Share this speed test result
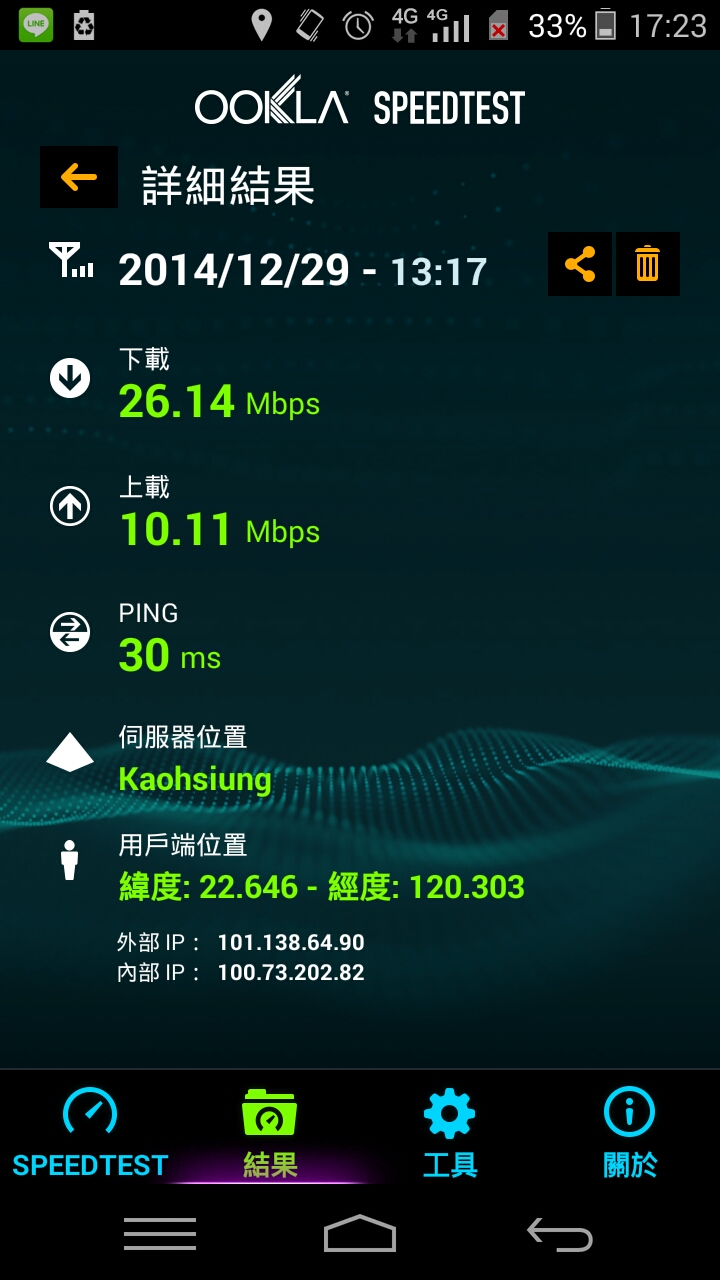Viewport: 720px width, 1280px height. click(x=580, y=264)
